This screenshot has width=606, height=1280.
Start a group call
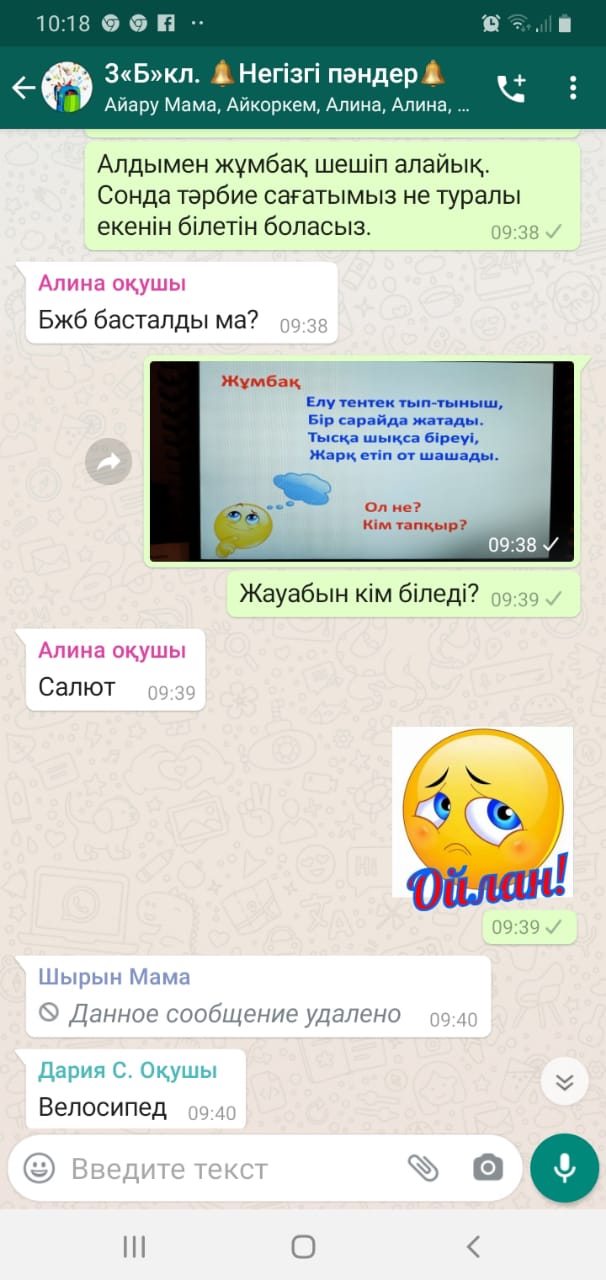(511, 88)
